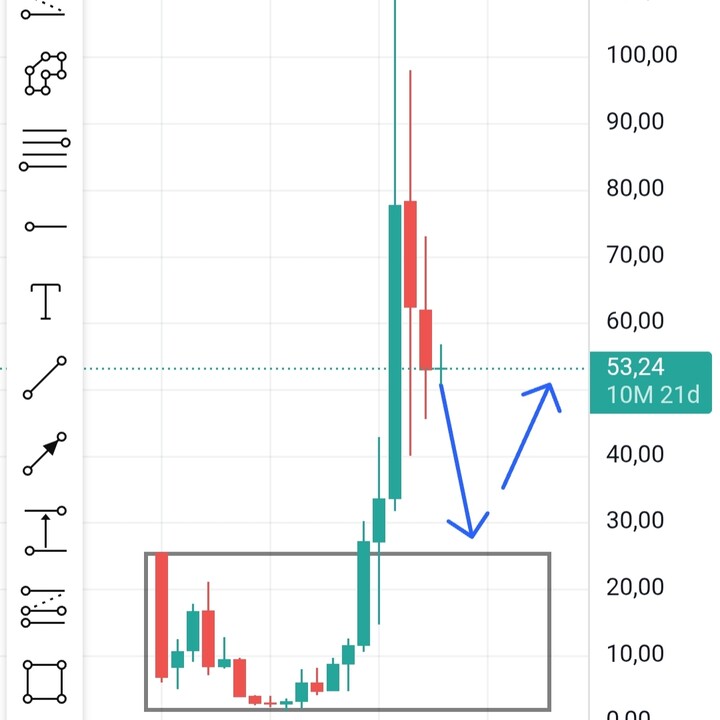Pick the Fibonacci retracement tool
Image resolution: width=720 pixels, height=720 pixels.
[x=45, y=606]
